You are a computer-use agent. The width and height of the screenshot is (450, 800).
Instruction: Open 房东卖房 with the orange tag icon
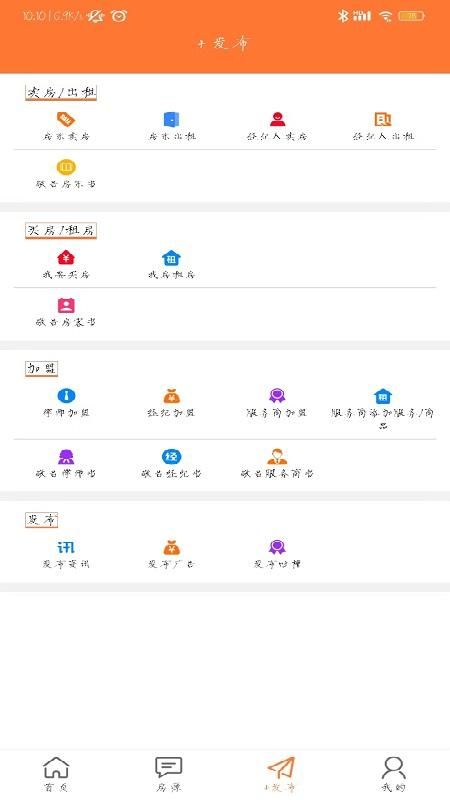pyautogui.click(x=66, y=126)
